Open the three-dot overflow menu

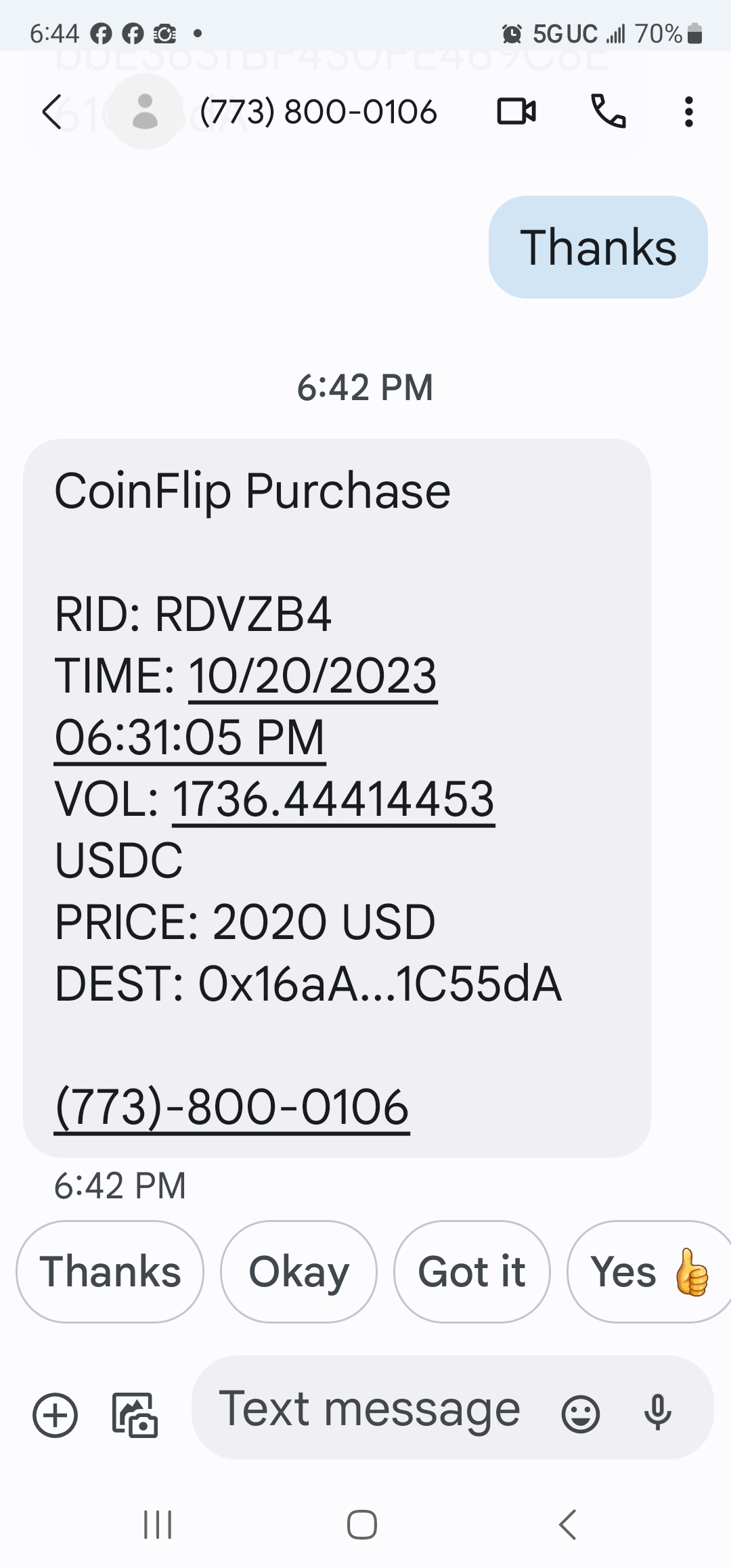(x=688, y=112)
